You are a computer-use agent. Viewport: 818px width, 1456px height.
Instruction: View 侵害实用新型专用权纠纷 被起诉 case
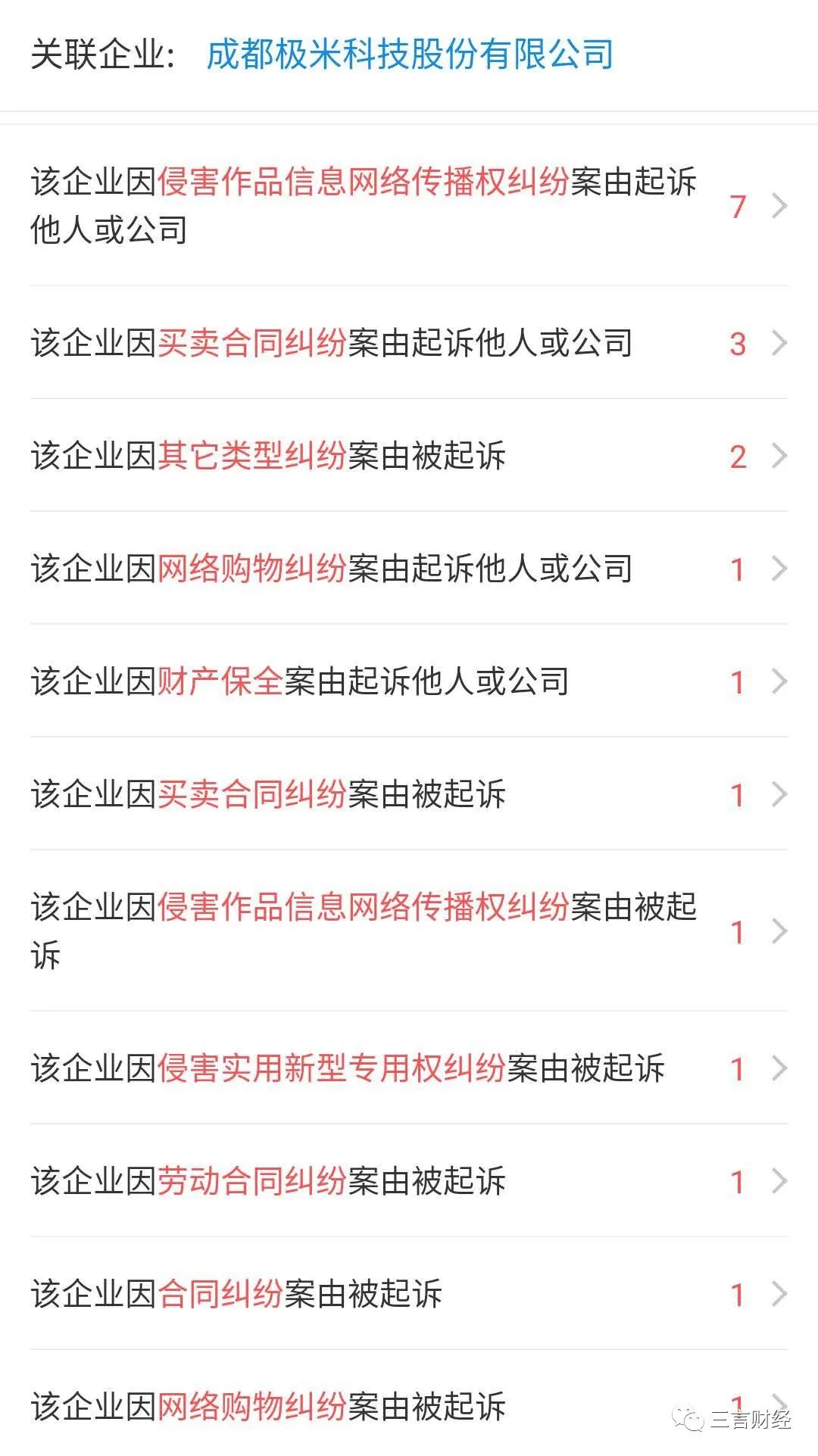click(409, 1068)
